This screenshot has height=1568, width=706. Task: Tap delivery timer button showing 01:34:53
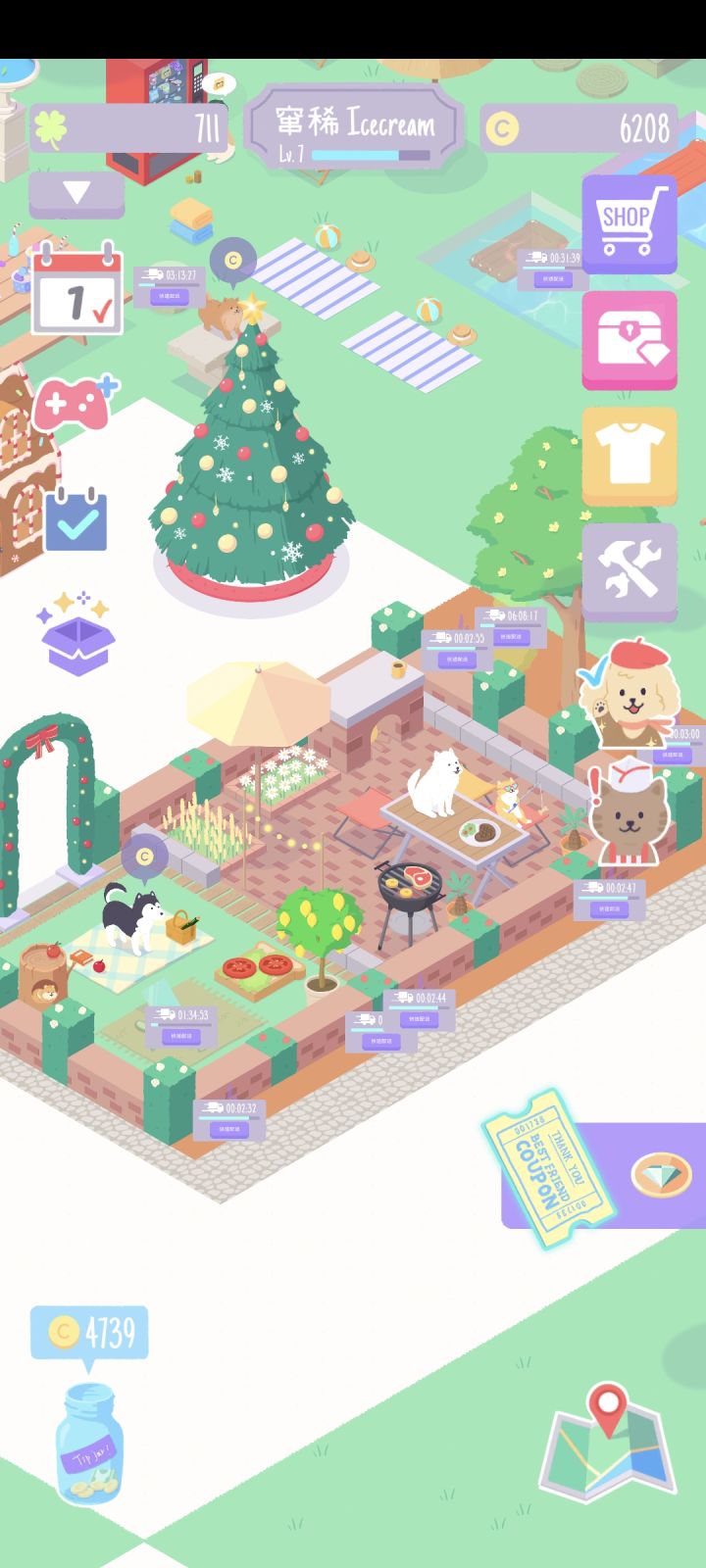point(181,1026)
